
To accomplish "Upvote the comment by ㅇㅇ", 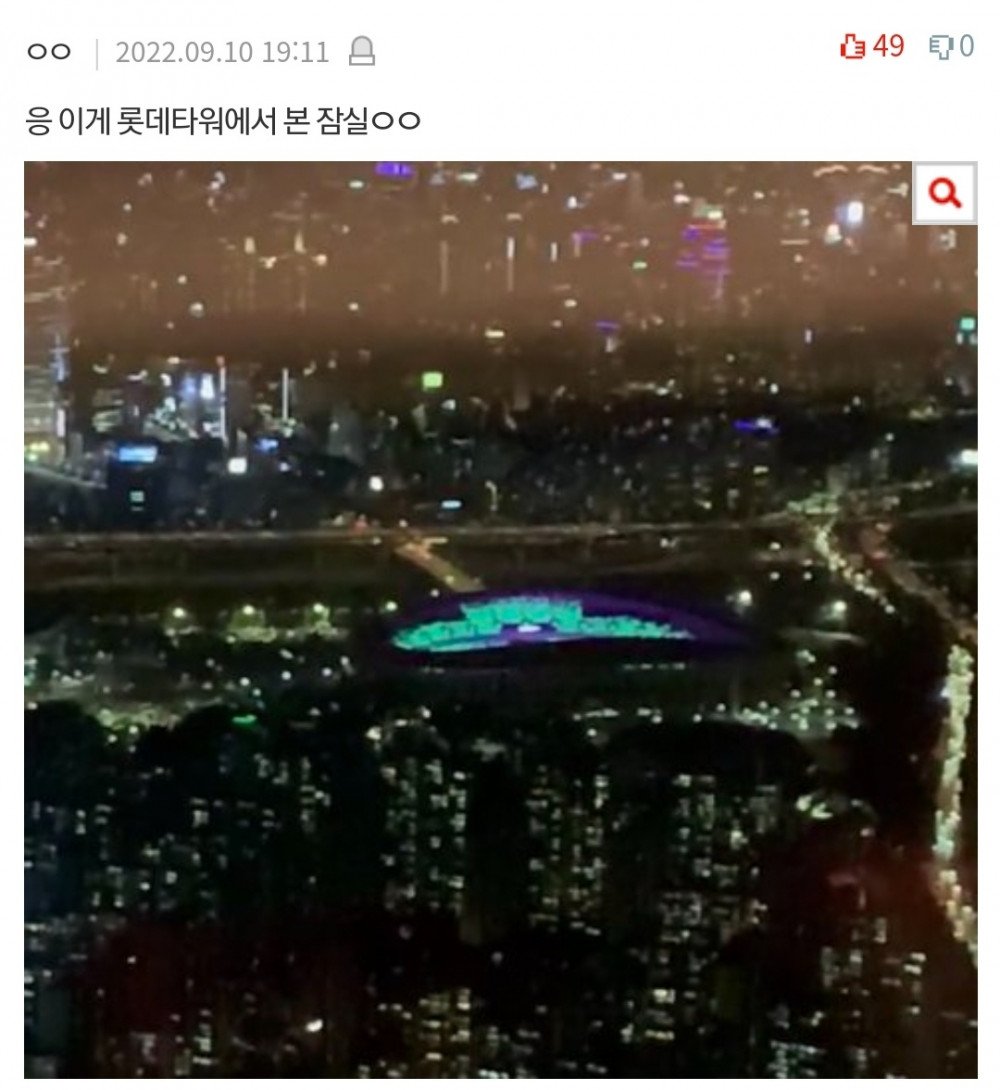I will click(853, 47).
